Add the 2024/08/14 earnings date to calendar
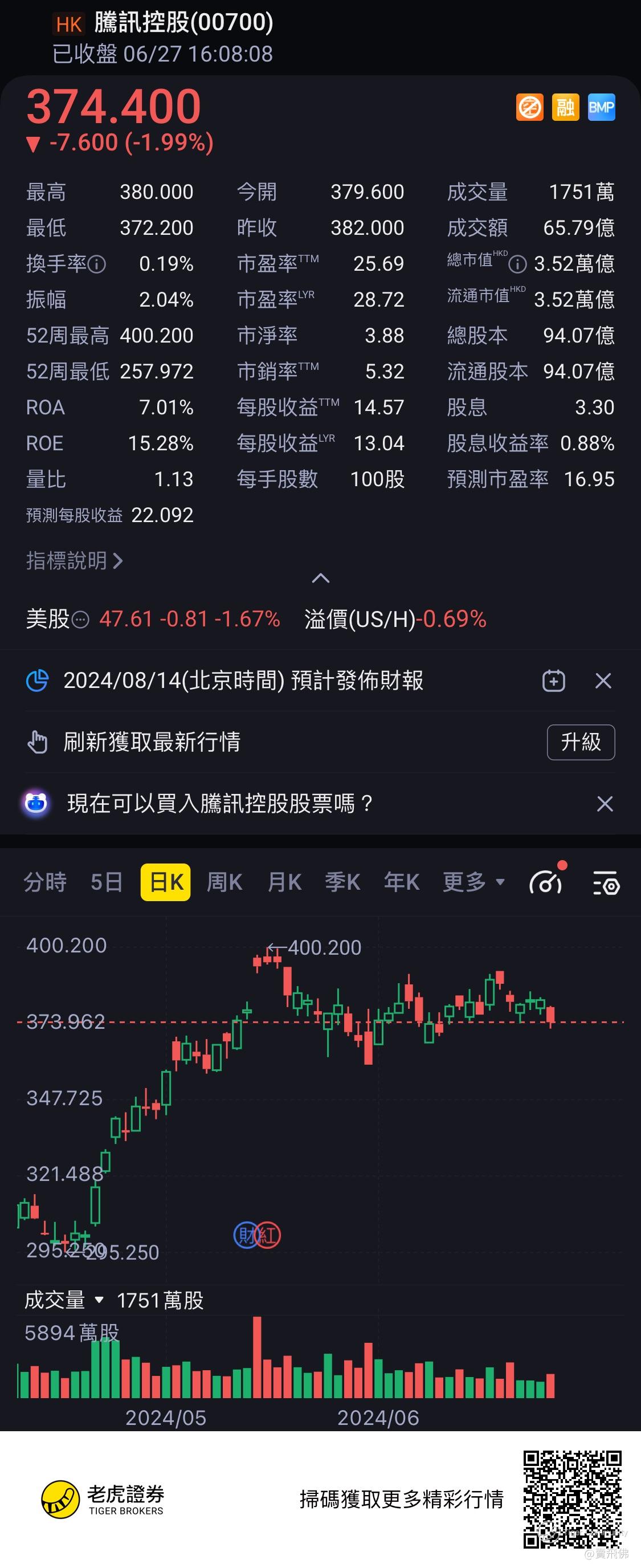The width and height of the screenshot is (641, 1568). pos(553,681)
